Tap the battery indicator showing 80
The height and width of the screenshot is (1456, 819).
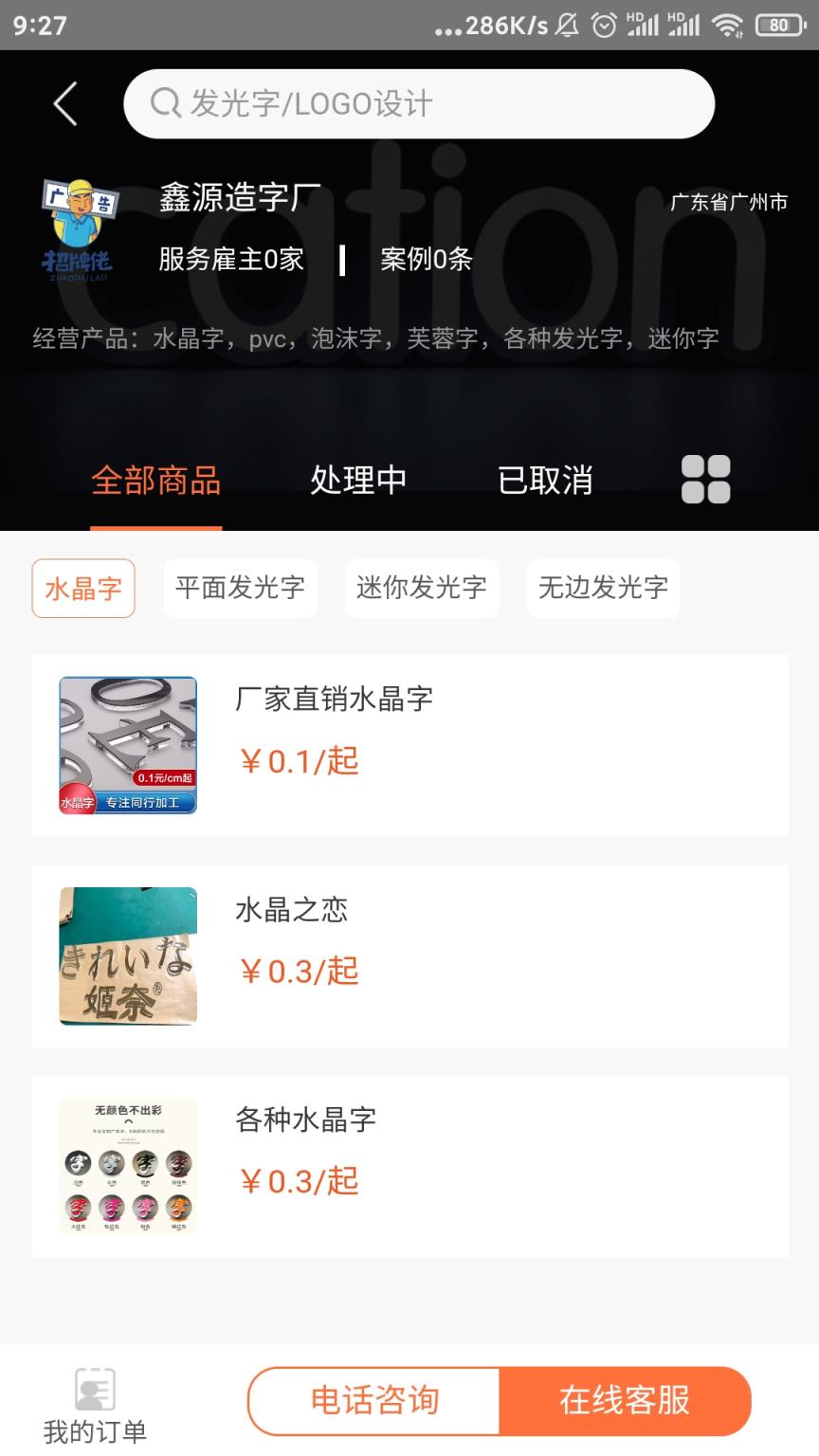coord(779,26)
